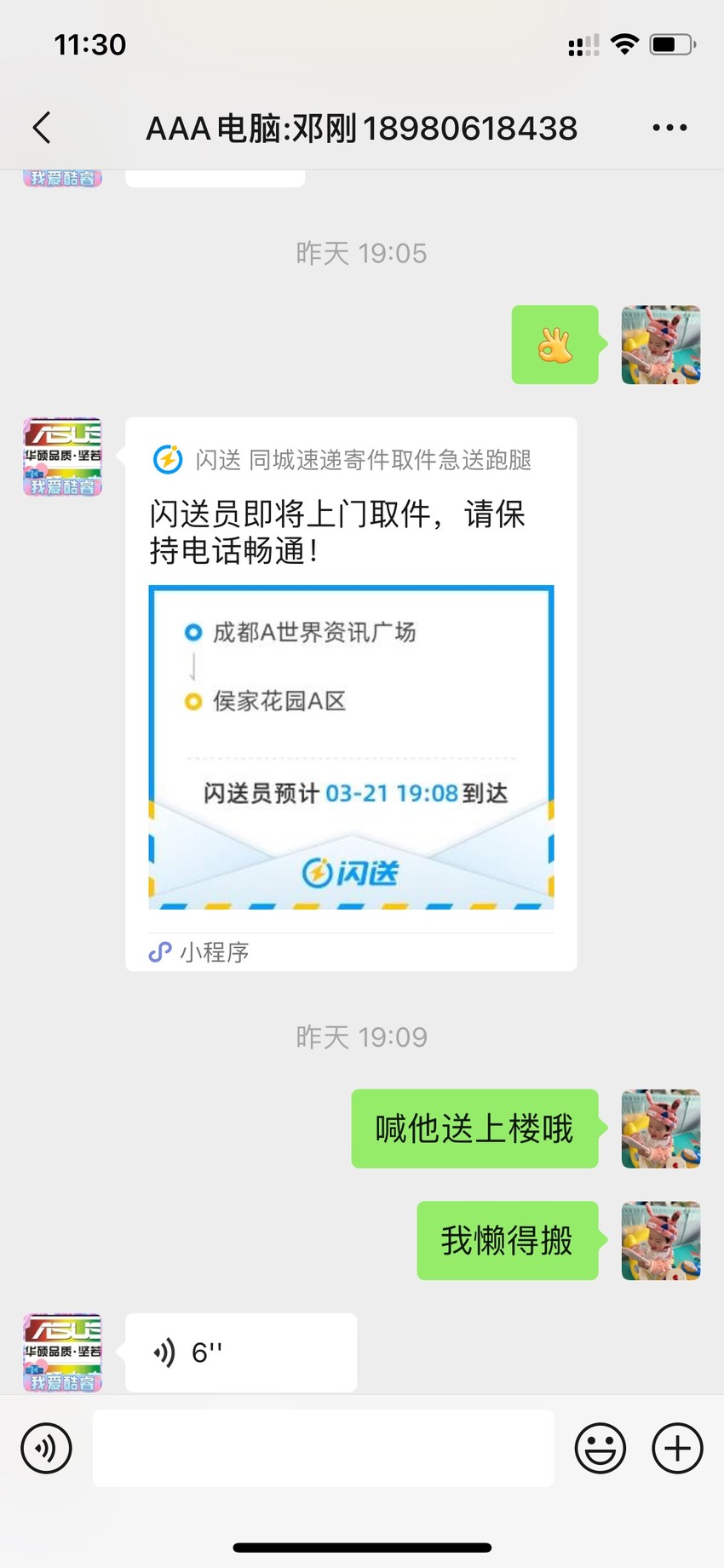
Task: Play the 6-second voice message
Action: tap(241, 1352)
